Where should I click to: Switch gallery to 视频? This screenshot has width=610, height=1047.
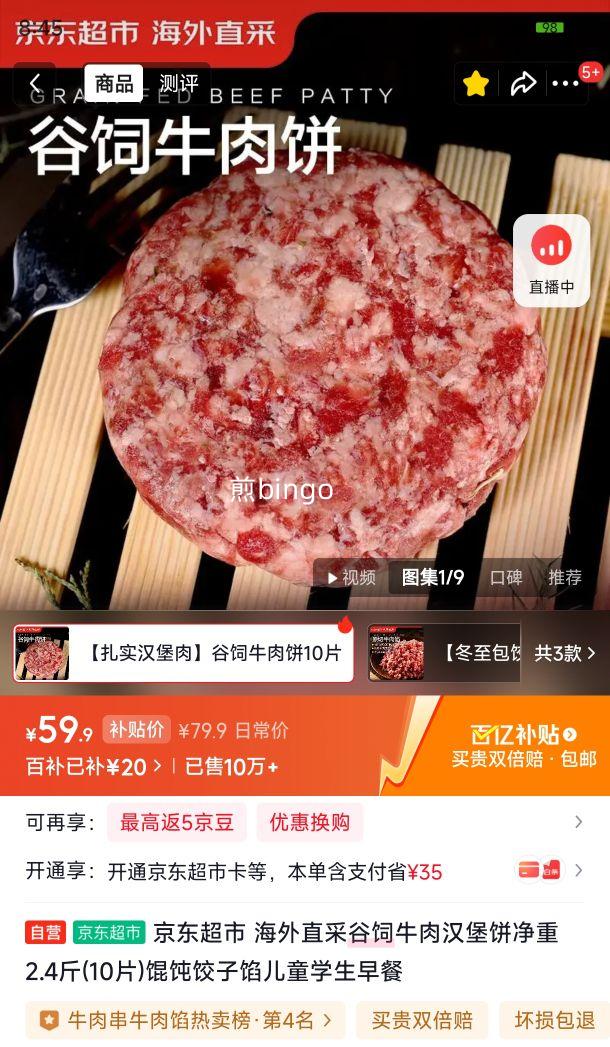click(352, 578)
